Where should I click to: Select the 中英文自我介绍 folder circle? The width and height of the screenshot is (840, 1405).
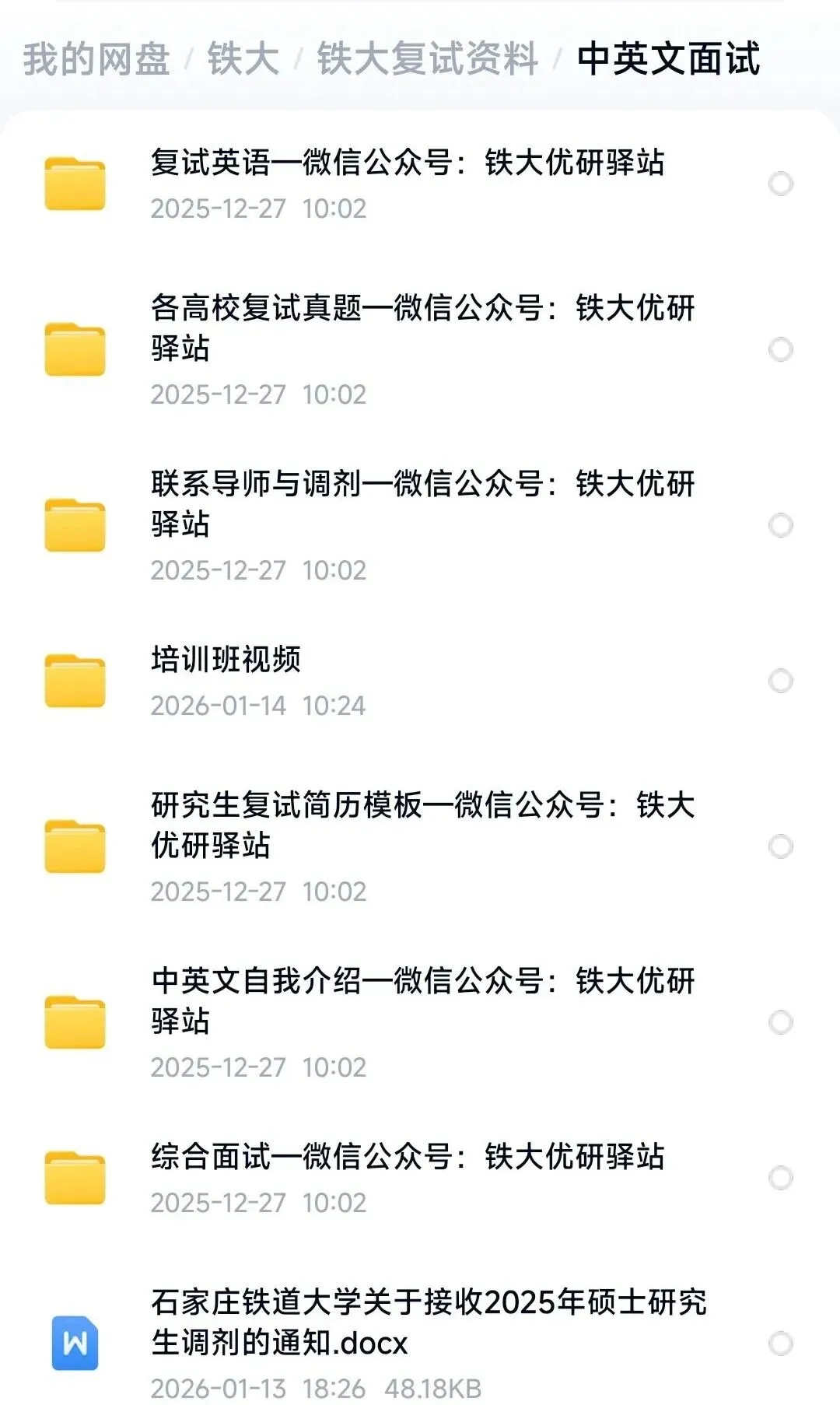[x=780, y=1022]
